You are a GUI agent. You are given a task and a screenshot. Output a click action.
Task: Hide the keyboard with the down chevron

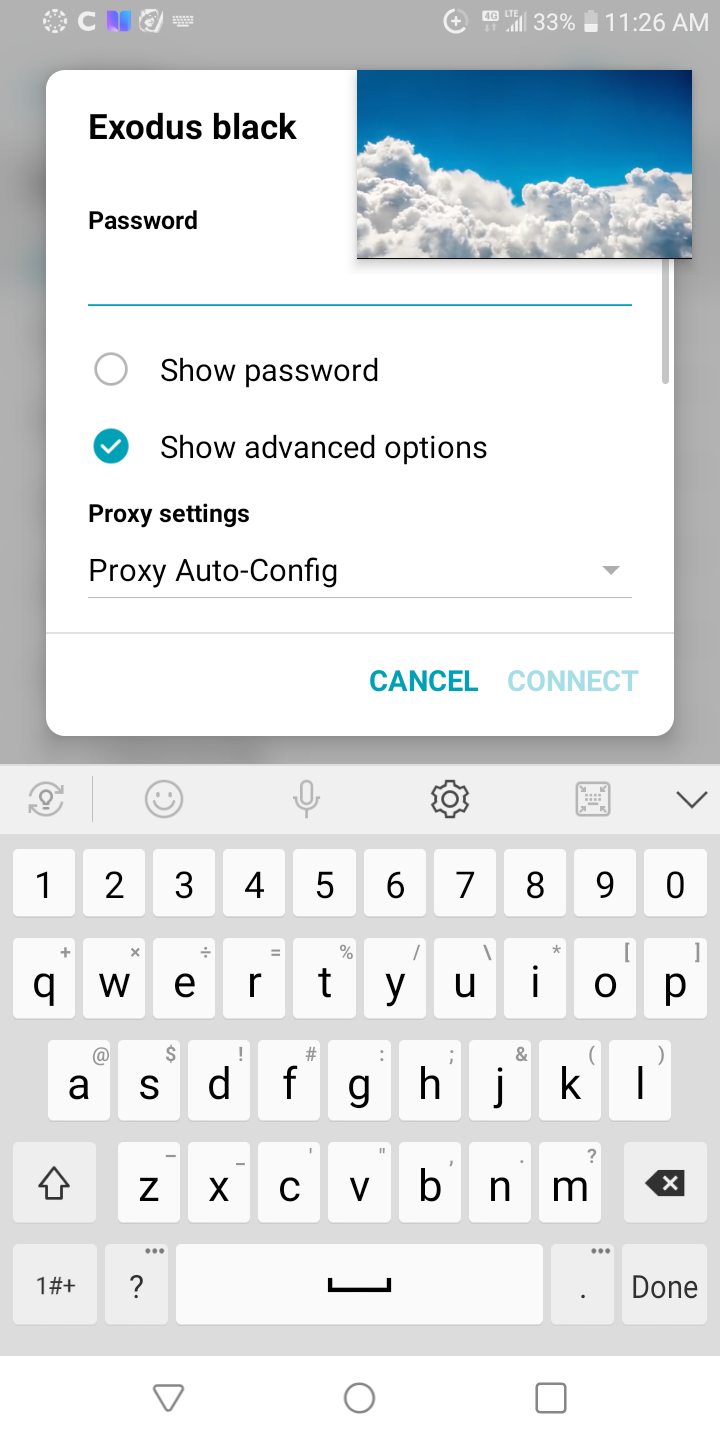click(x=691, y=799)
